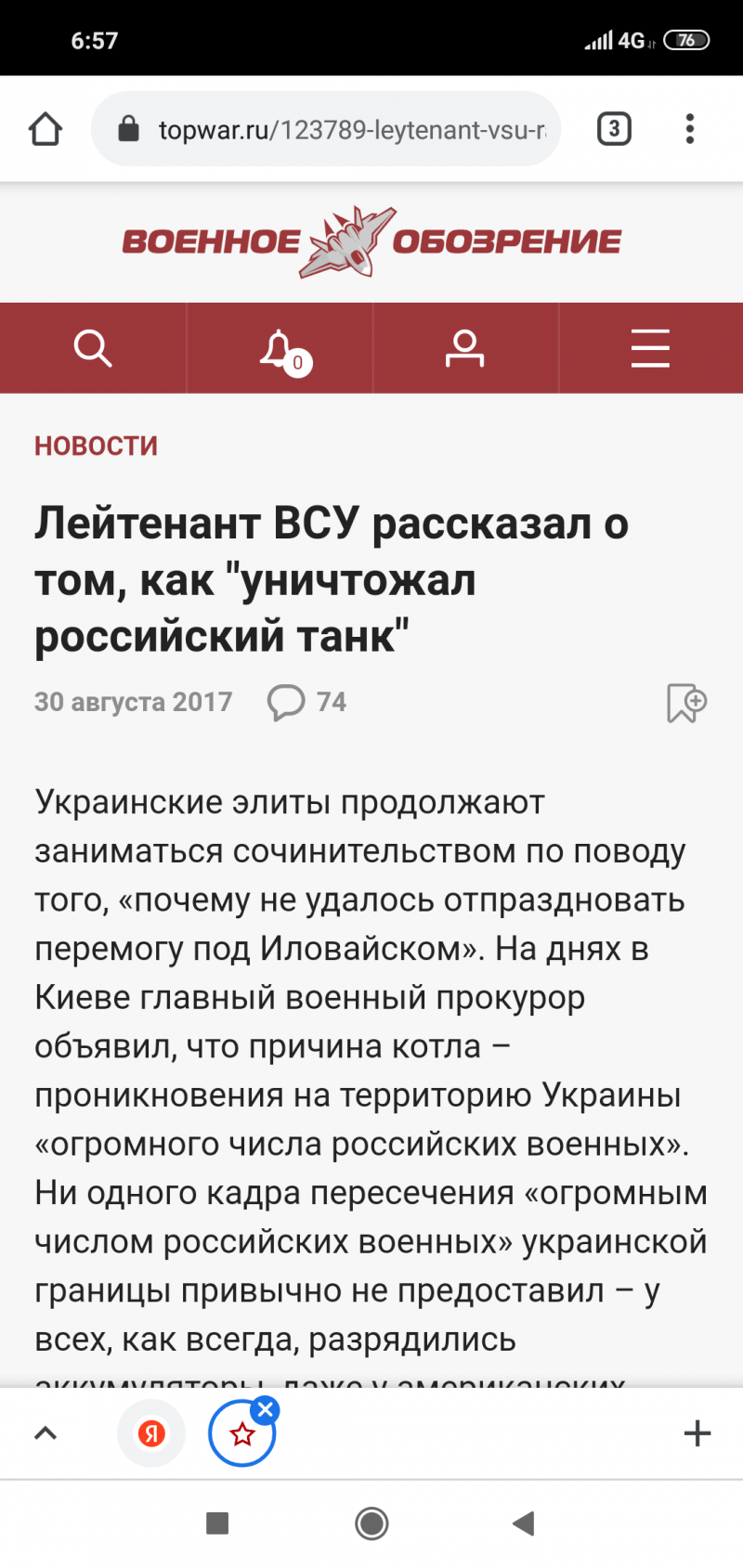Open site search on Военное обозрение

point(93,348)
